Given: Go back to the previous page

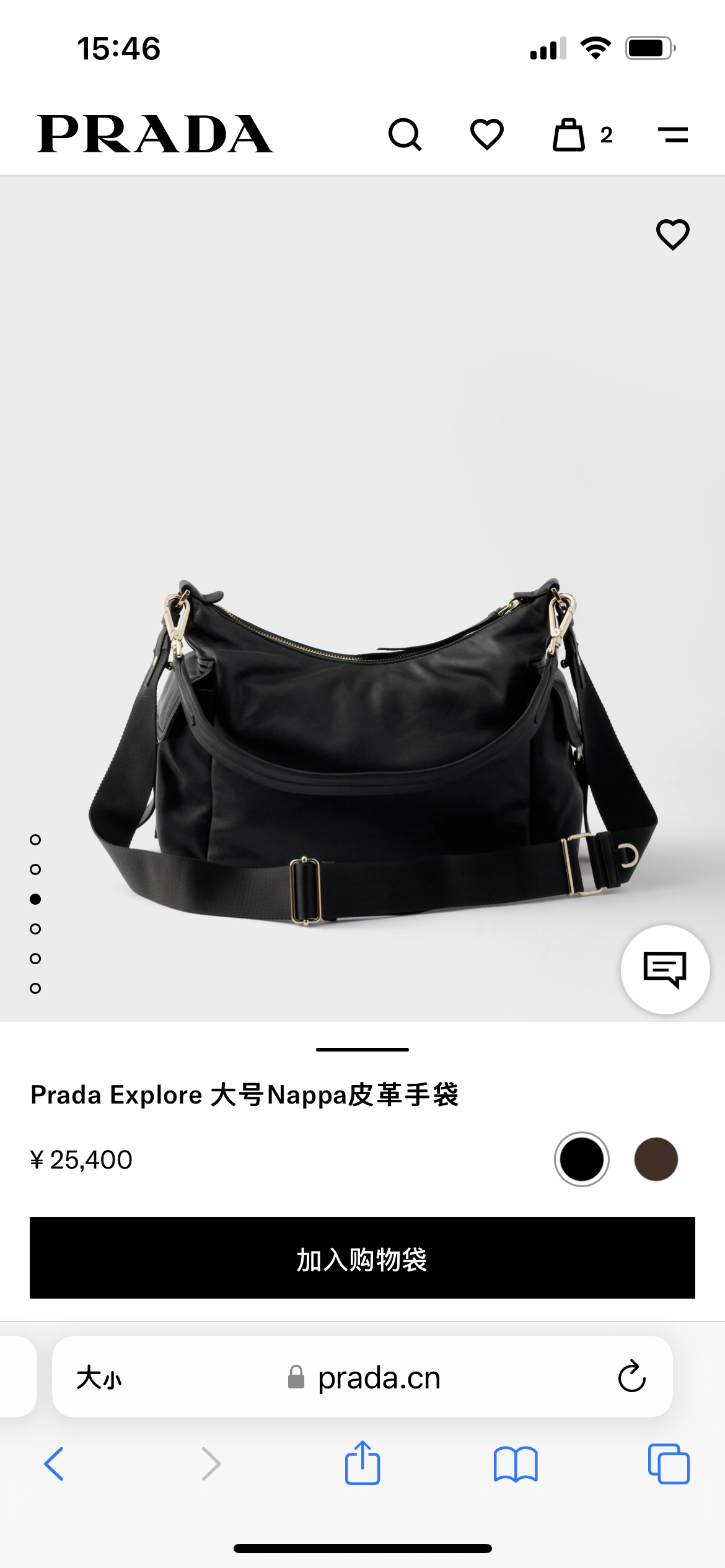Looking at the screenshot, I should [54, 1464].
